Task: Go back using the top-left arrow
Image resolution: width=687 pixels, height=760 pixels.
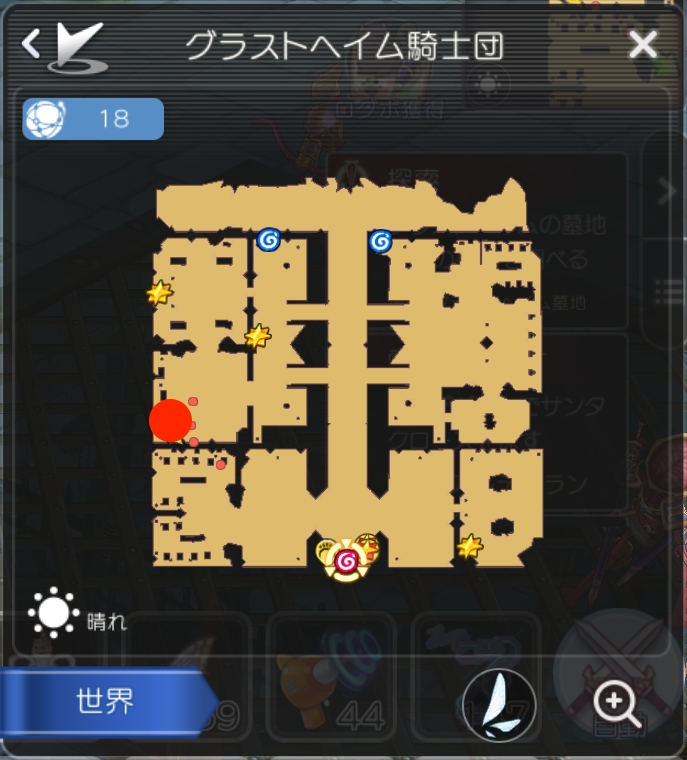Action: point(33,44)
